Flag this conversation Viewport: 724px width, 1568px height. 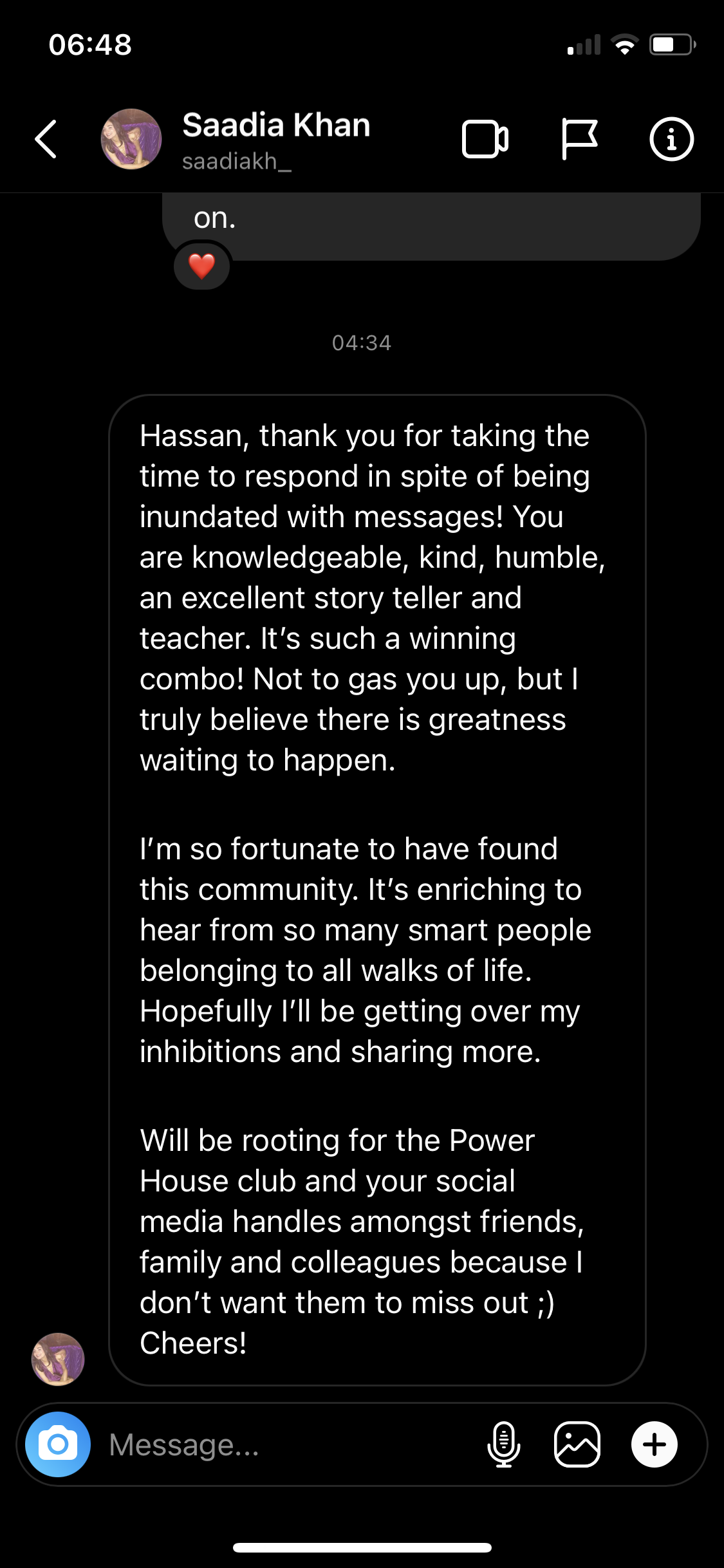(579, 139)
